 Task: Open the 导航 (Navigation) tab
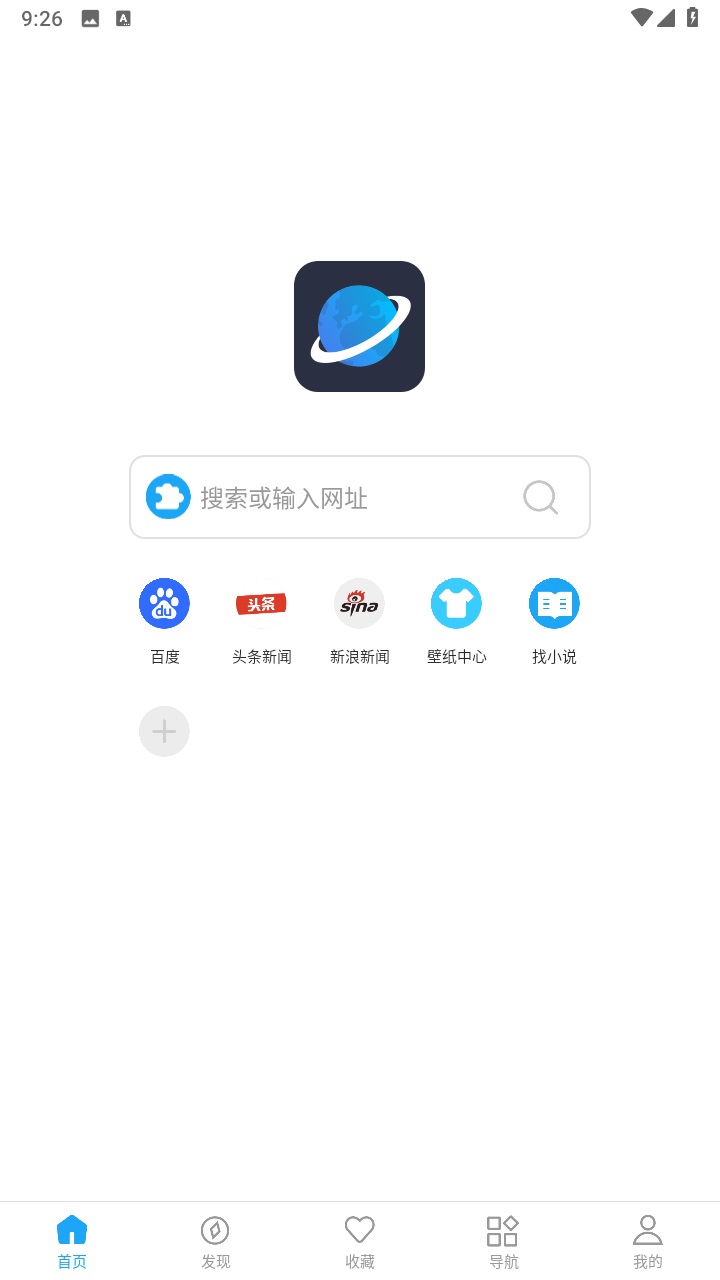tap(503, 1240)
